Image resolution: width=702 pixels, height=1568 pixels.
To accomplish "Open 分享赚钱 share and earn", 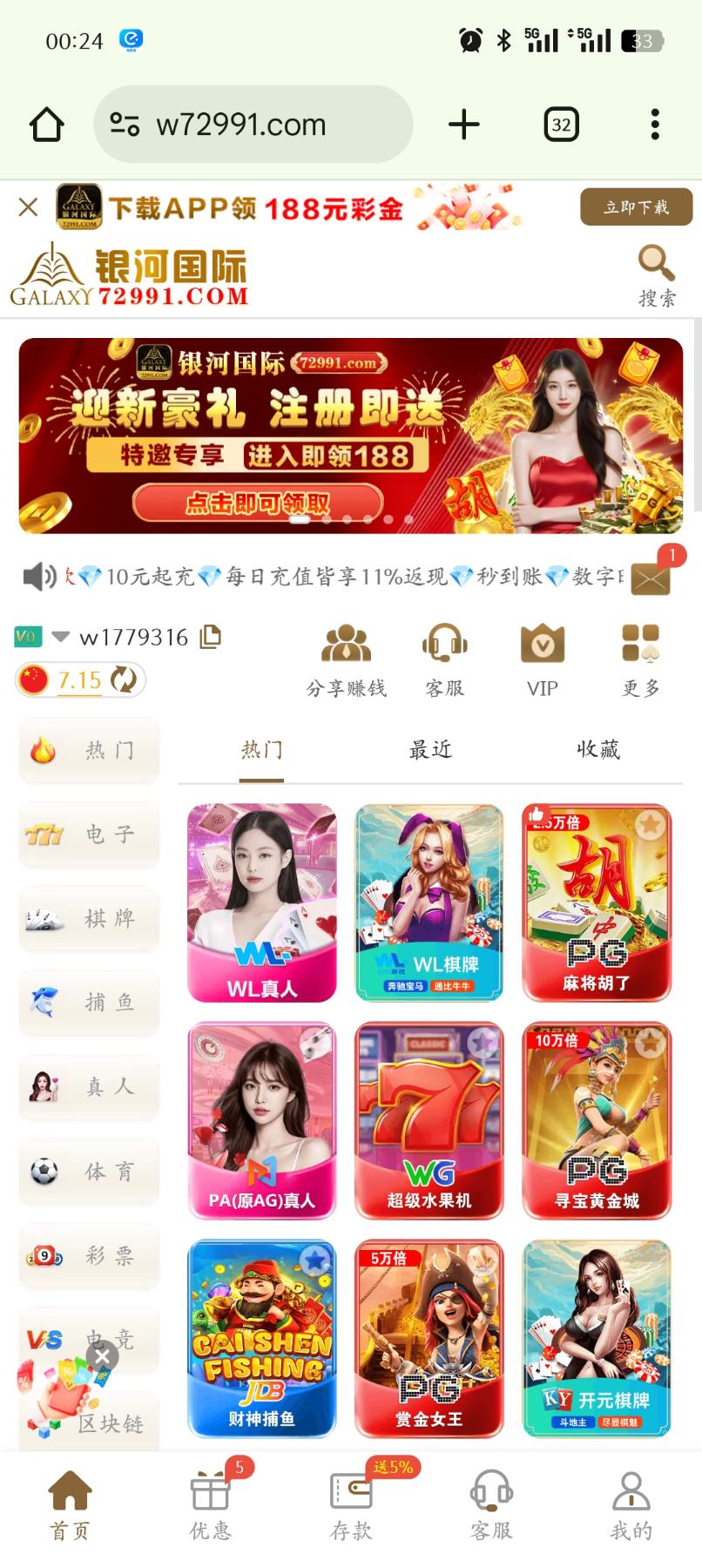I will click(346, 659).
